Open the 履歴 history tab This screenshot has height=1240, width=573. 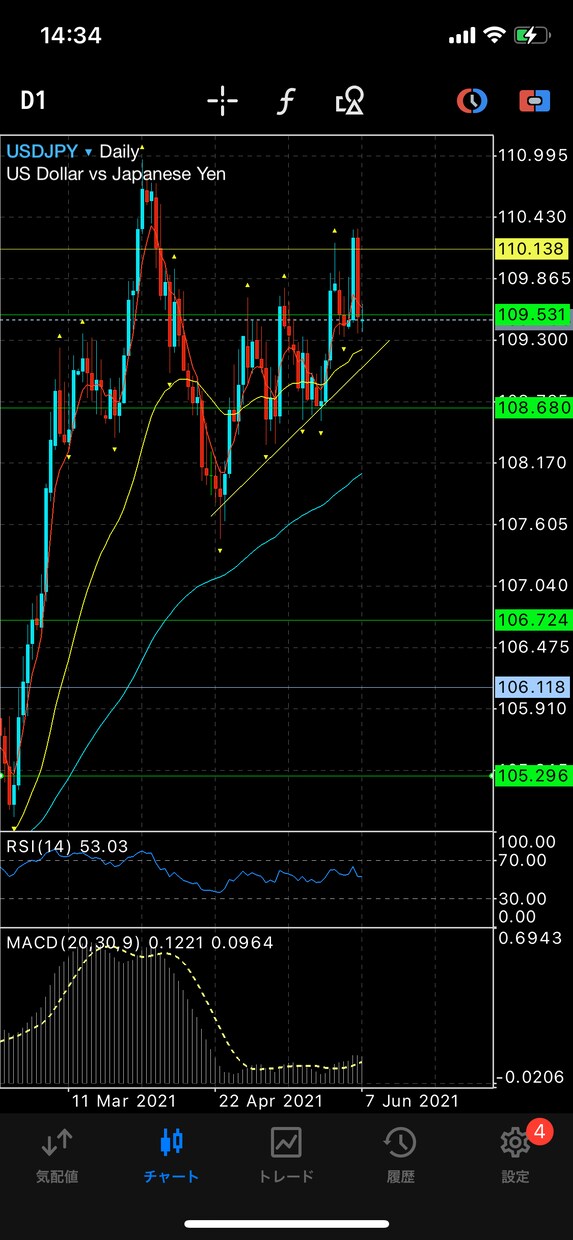[x=400, y=1155]
